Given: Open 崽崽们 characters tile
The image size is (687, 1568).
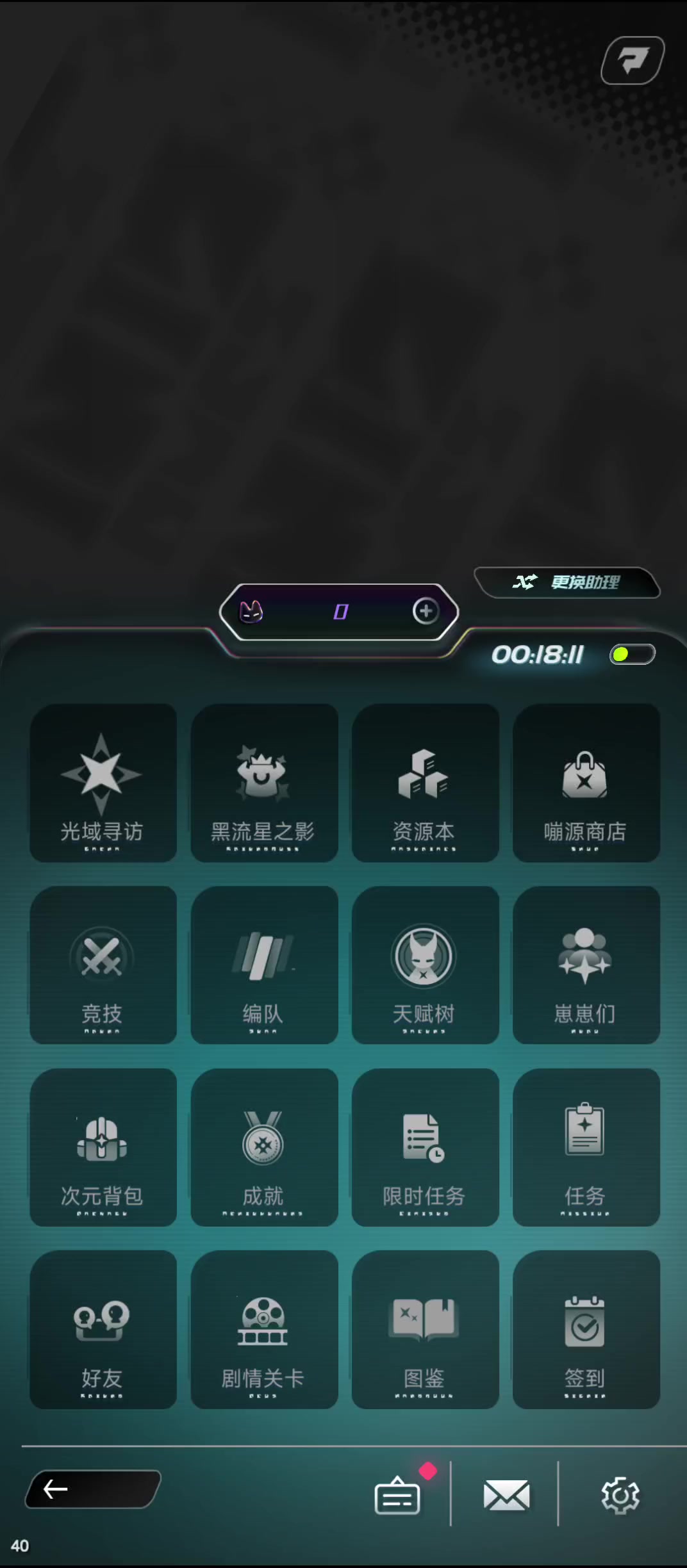Looking at the screenshot, I should point(586,965).
